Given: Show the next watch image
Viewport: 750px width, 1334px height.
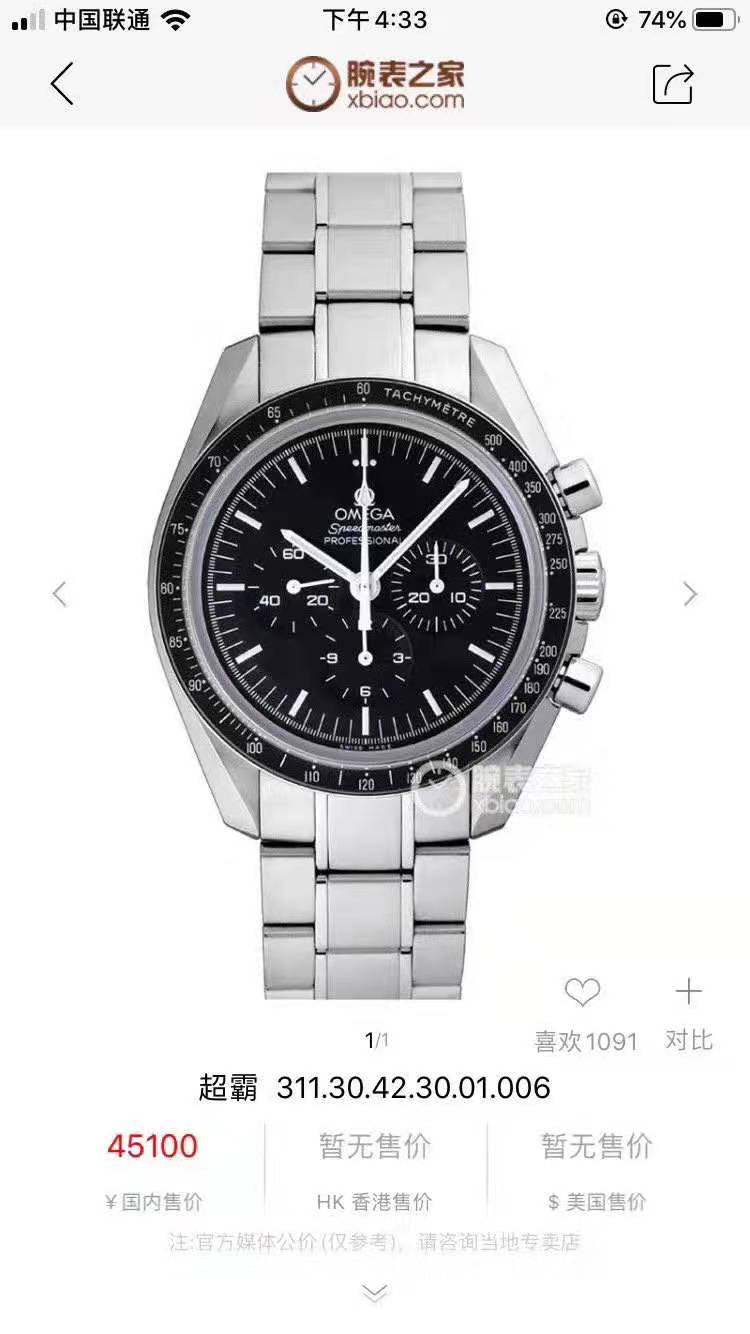Looking at the screenshot, I should click(x=690, y=594).
